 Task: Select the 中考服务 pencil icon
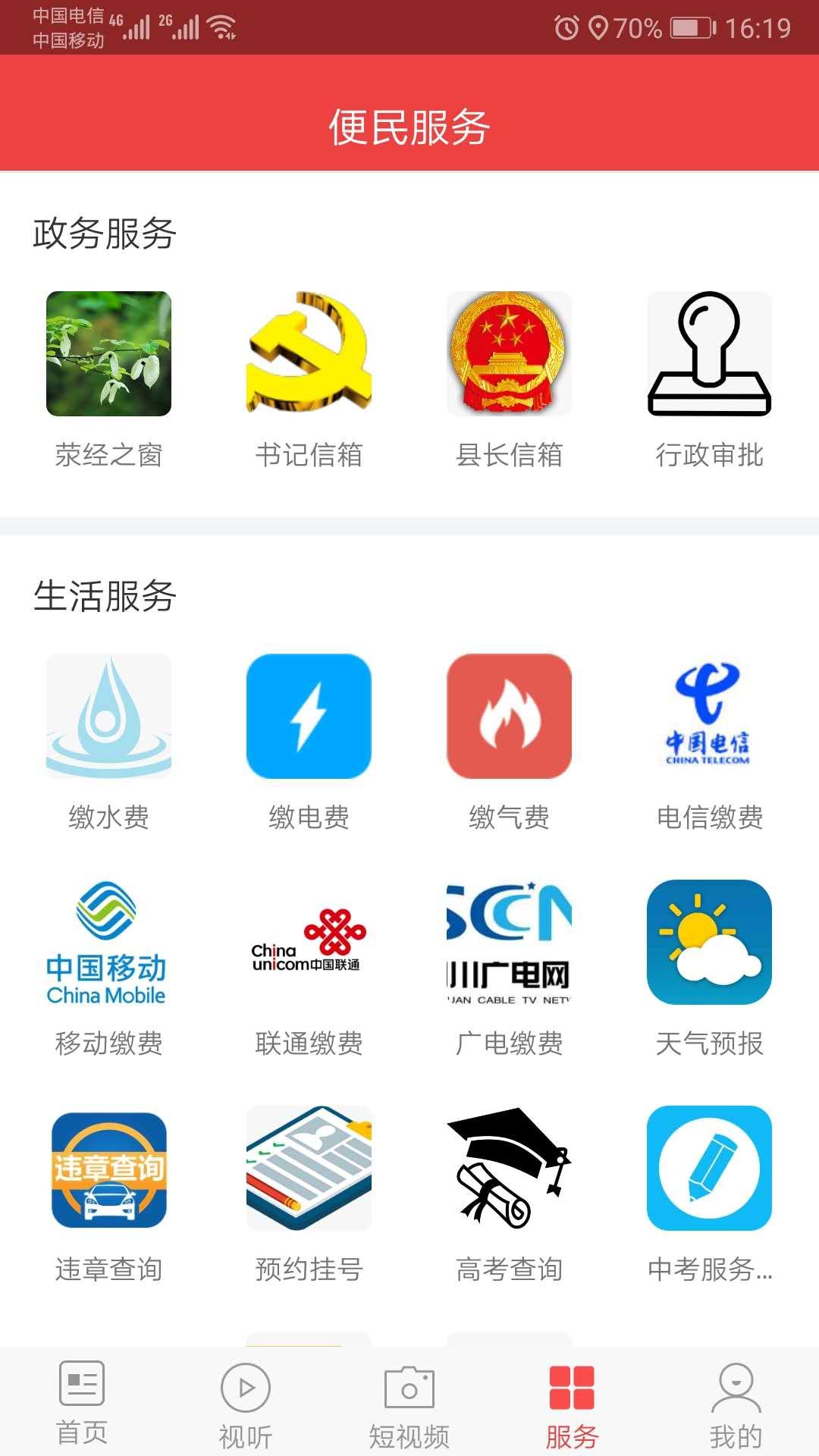click(x=709, y=1168)
